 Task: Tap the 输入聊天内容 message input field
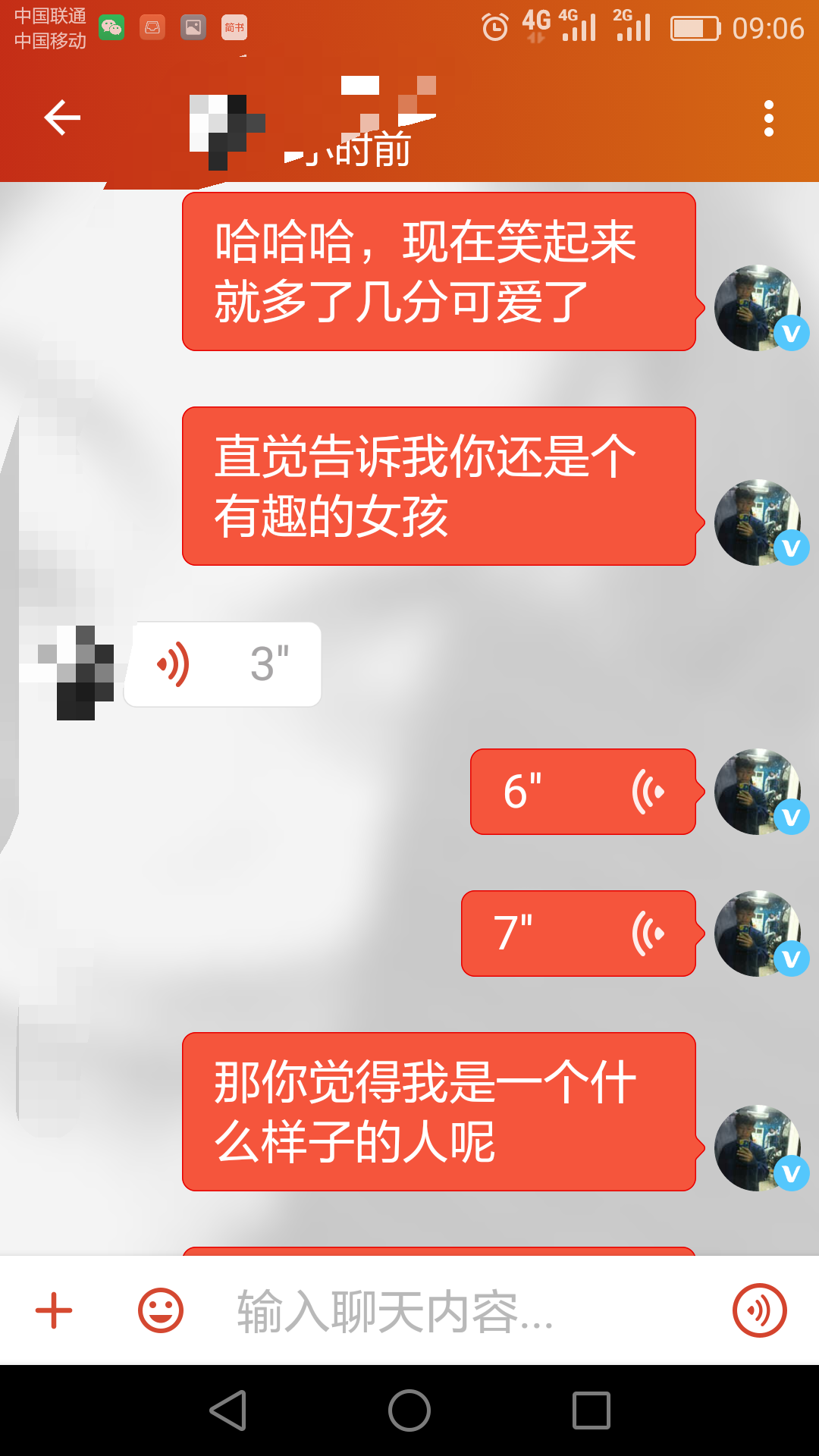pyautogui.click(x=455, y=1310)
